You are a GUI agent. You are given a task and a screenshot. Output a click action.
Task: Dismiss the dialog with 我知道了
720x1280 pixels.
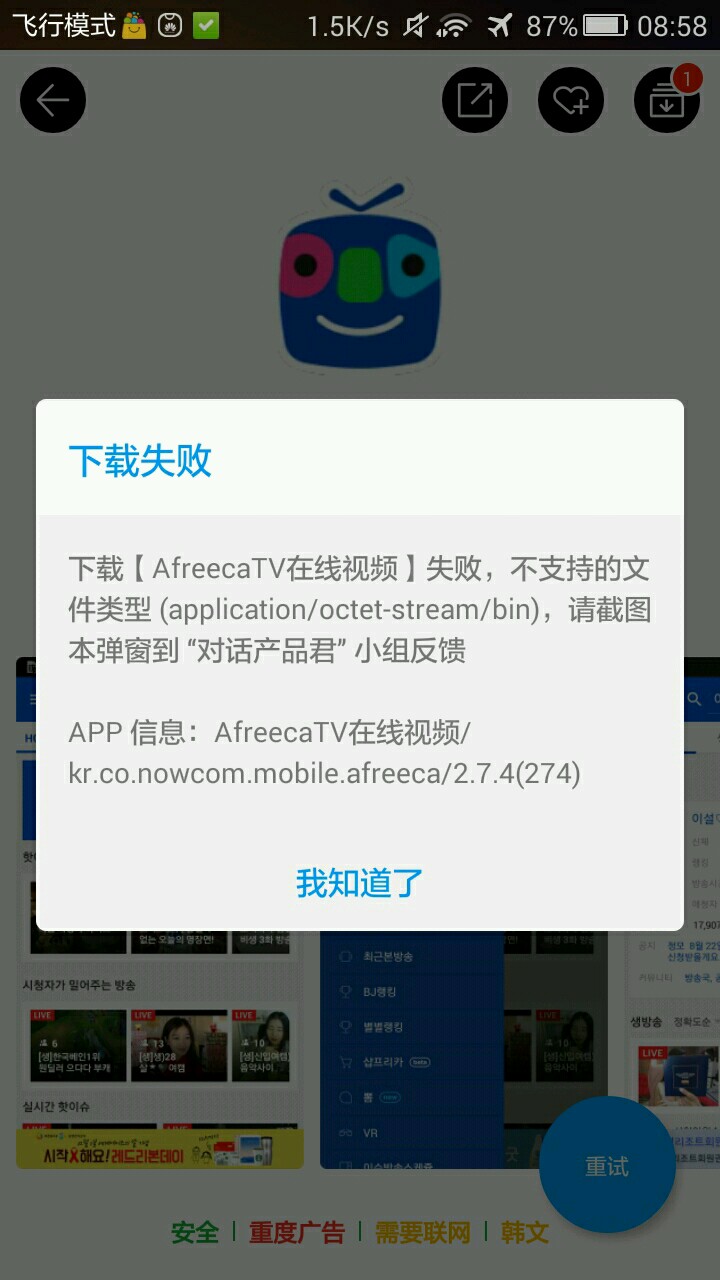tap(360, 883)
